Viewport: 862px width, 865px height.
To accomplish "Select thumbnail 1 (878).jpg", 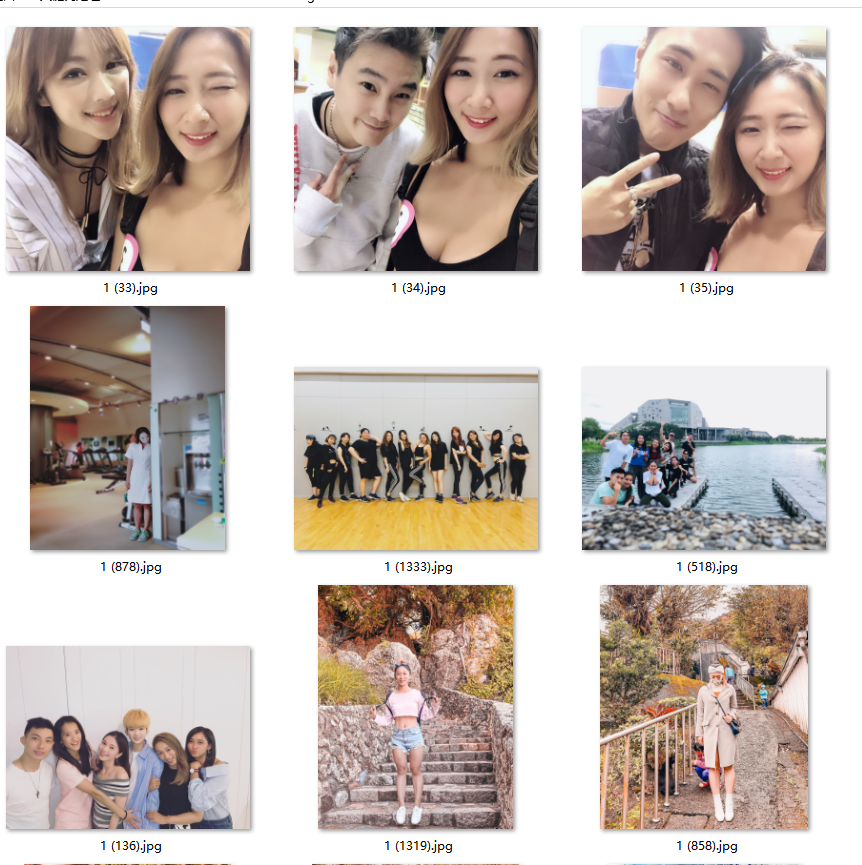I will pyautogui.click(x=127, y=428).
